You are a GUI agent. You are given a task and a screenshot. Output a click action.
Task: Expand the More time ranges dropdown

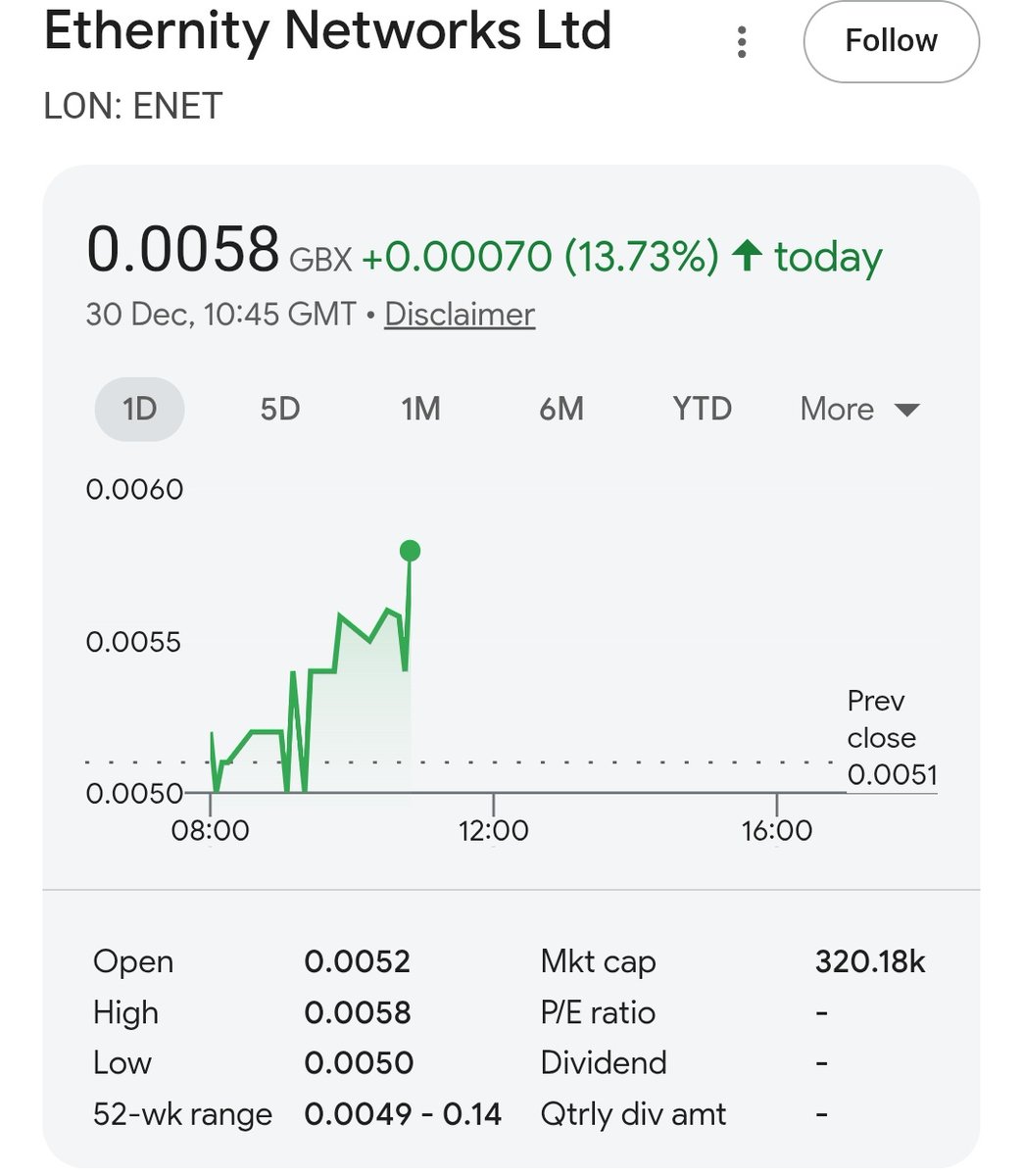pyautogui.click(x=859, y=409)
